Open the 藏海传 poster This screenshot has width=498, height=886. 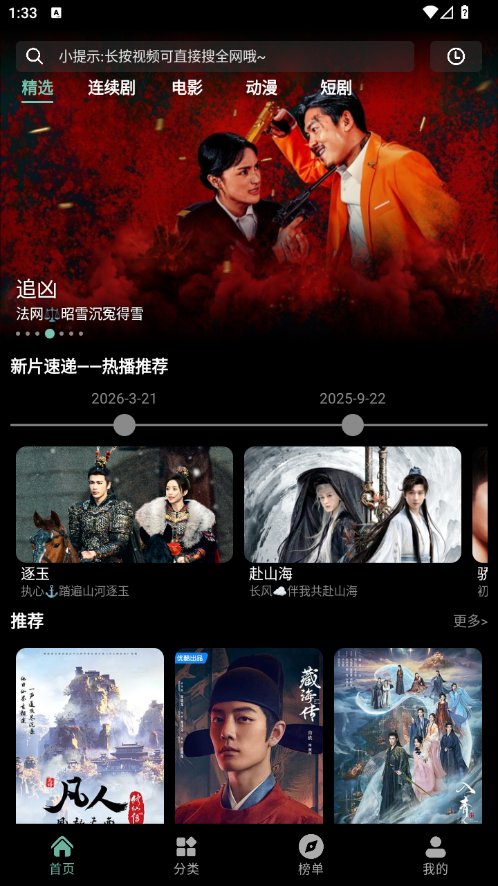pyautogui.click(x=249, y=736)
